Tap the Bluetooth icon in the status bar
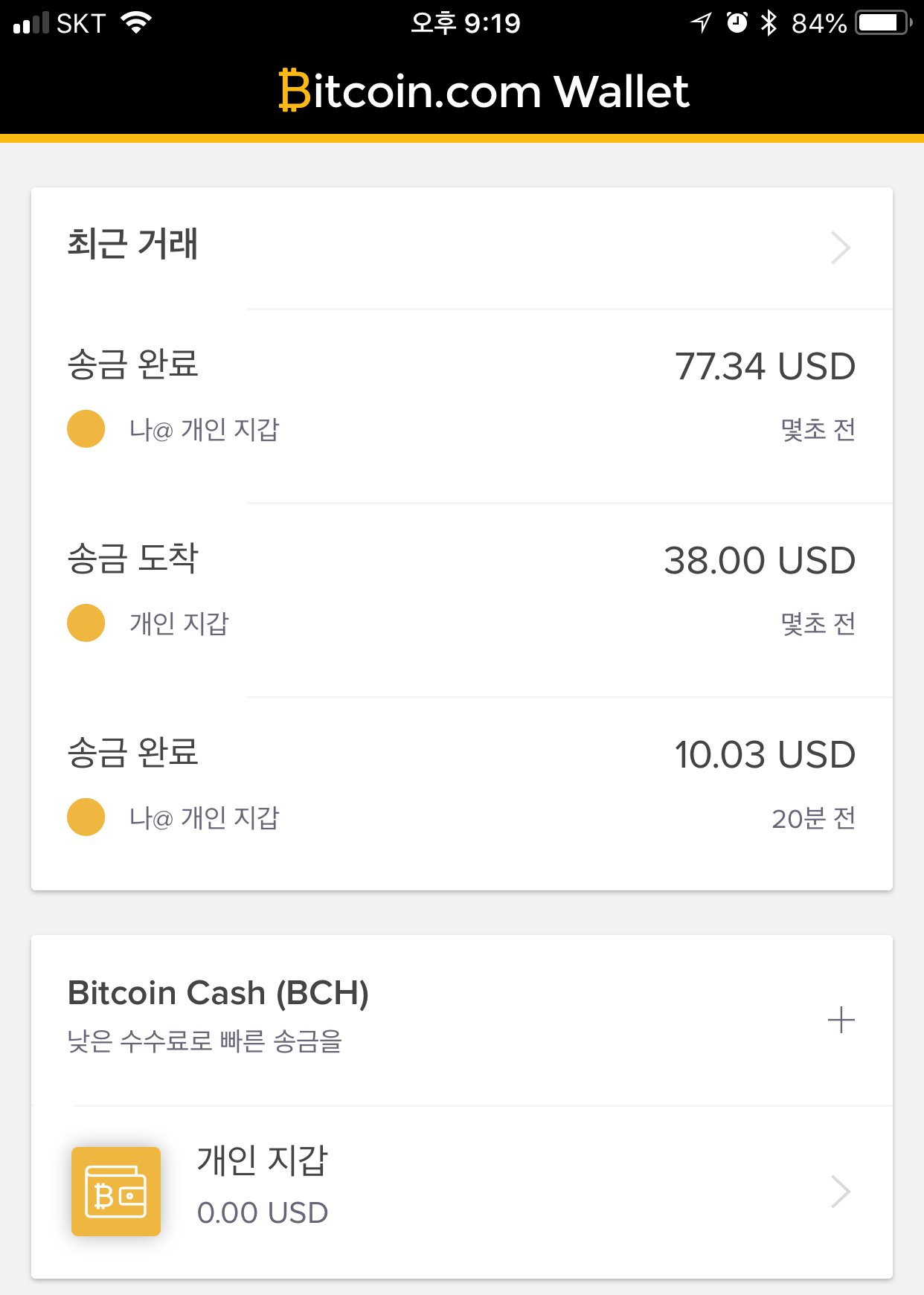The image size is (924, 1295). click(x=769, y=22)
